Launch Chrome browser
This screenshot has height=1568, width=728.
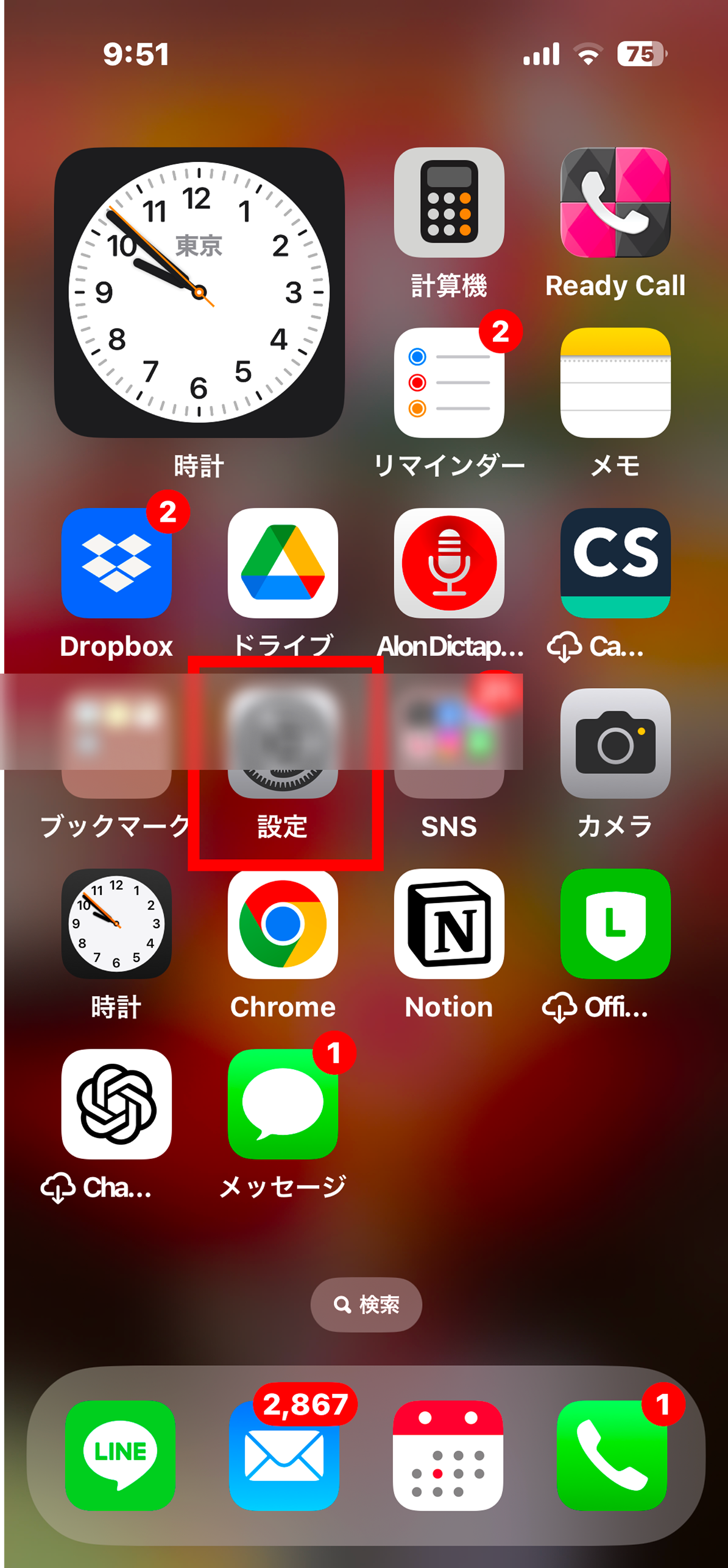point(283,924)
